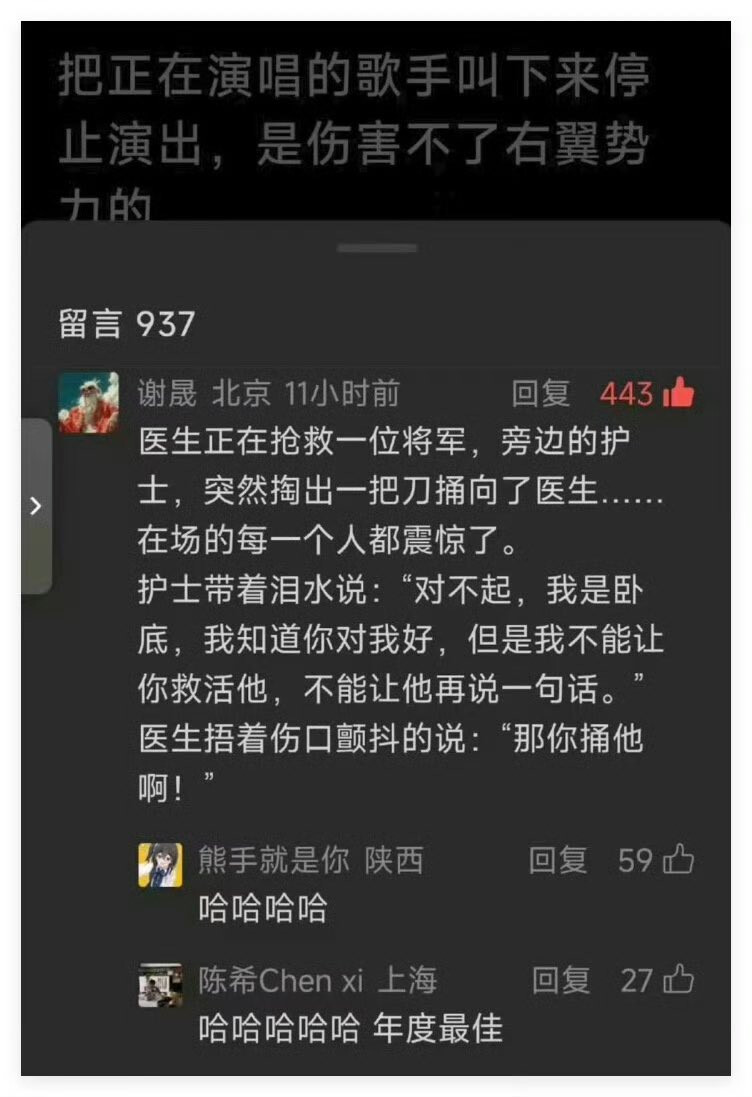This screenshot has width=752, height=1097.
Task: Like 谢晟's comment with 443 likes
Action: point(679,393)
